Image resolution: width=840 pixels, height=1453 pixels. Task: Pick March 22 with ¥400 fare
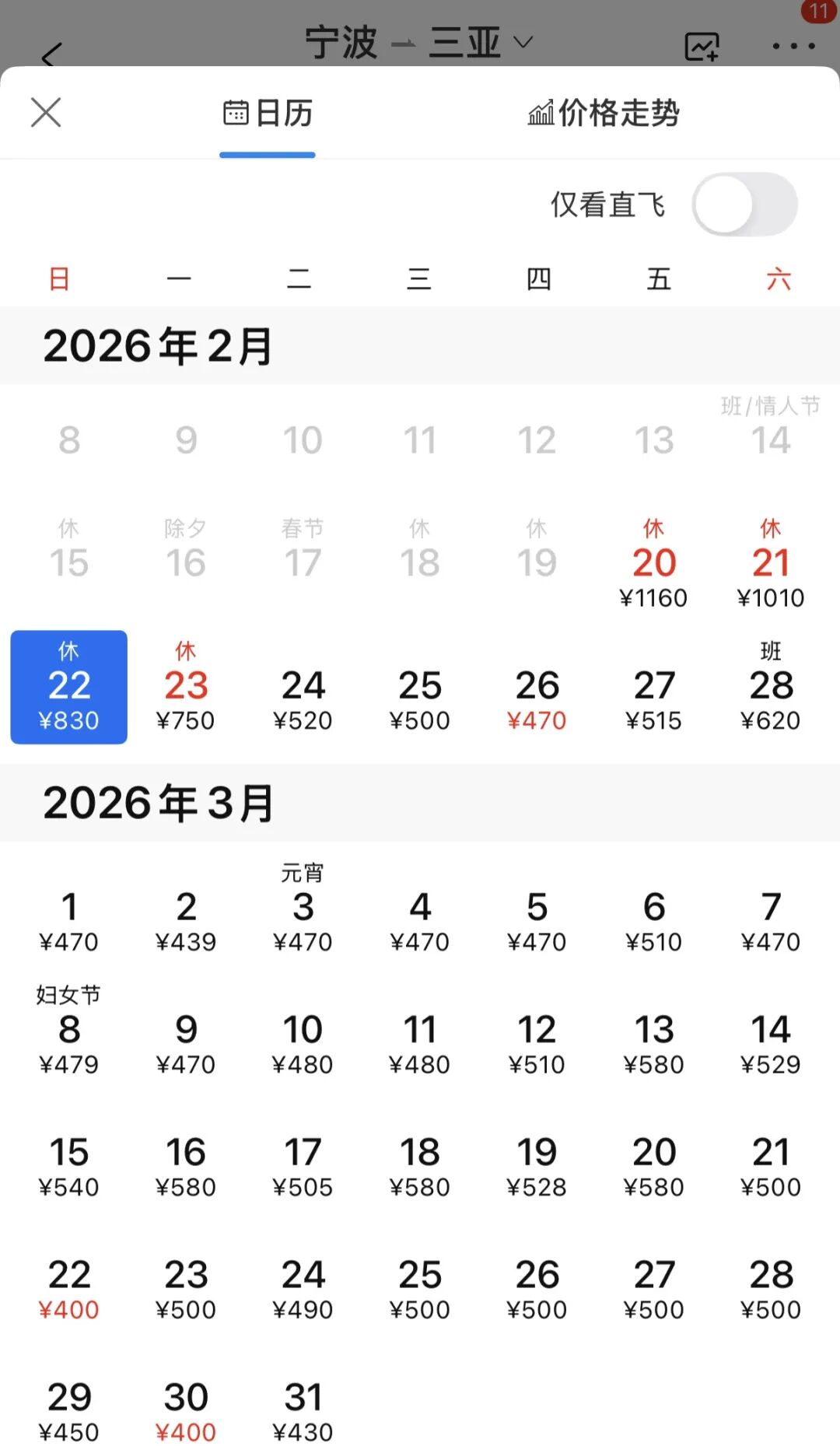click(69, 1287)
